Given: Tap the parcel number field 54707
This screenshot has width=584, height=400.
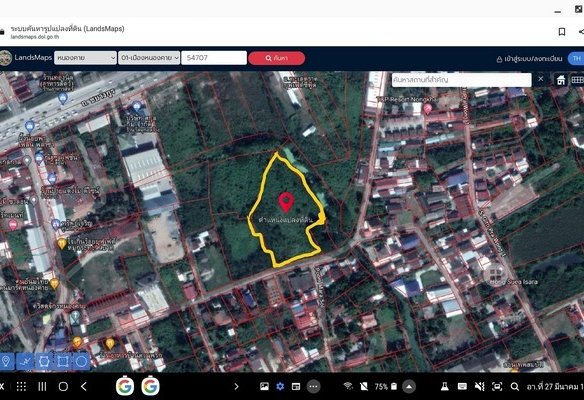Looking at the screenshot, I should pos(214,58).
